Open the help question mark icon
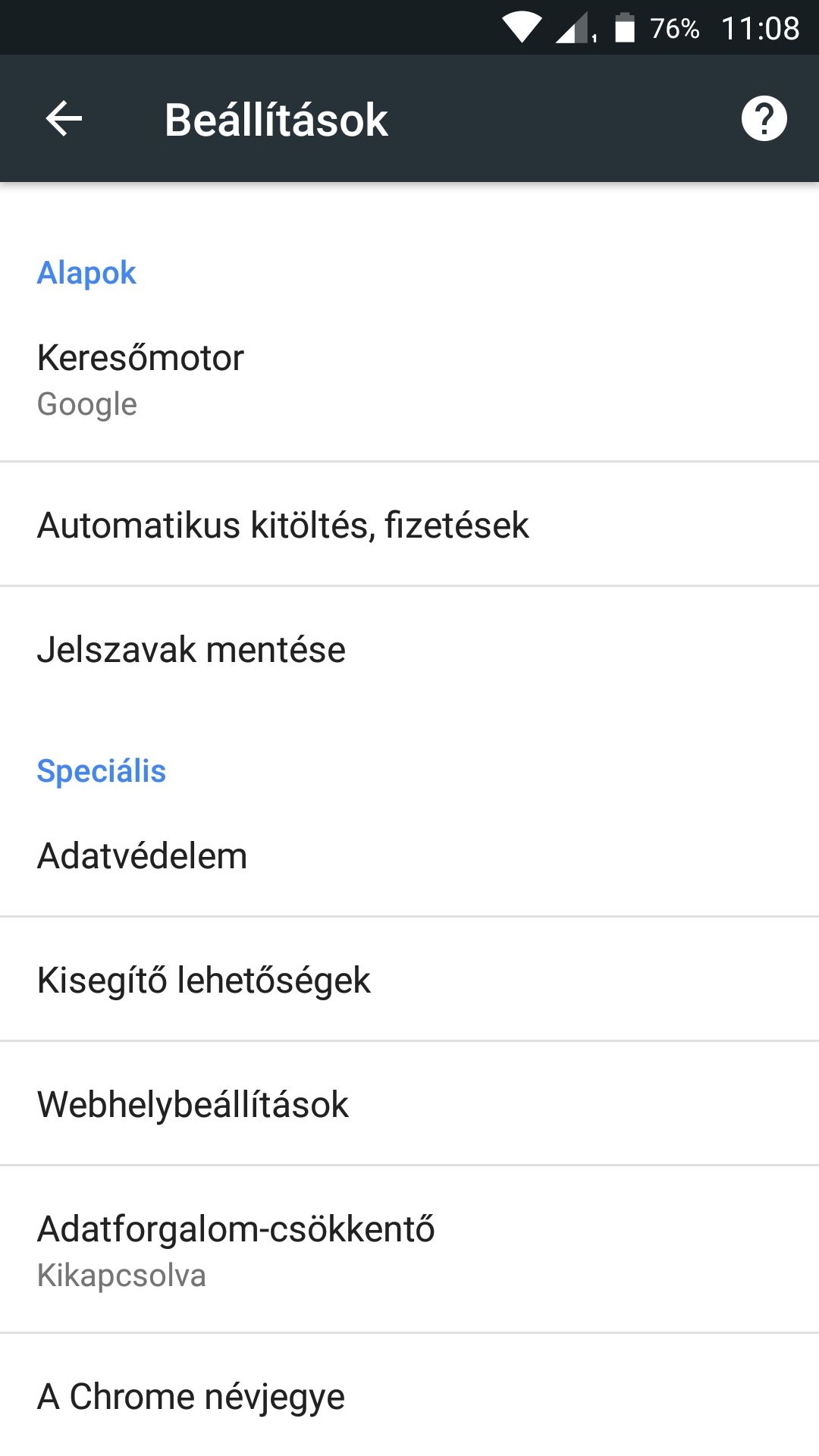The image size is (819, 1456). click(764, 119)
